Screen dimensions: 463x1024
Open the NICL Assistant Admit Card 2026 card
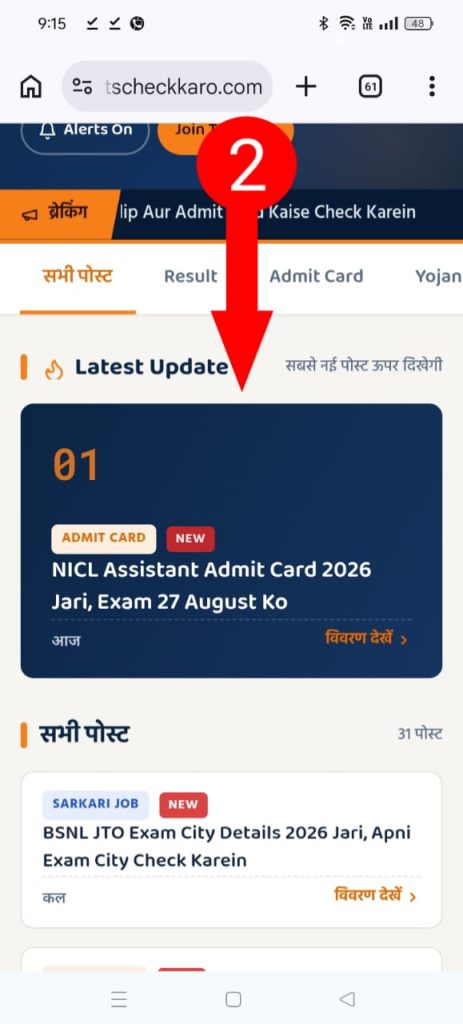click(231, 541)
